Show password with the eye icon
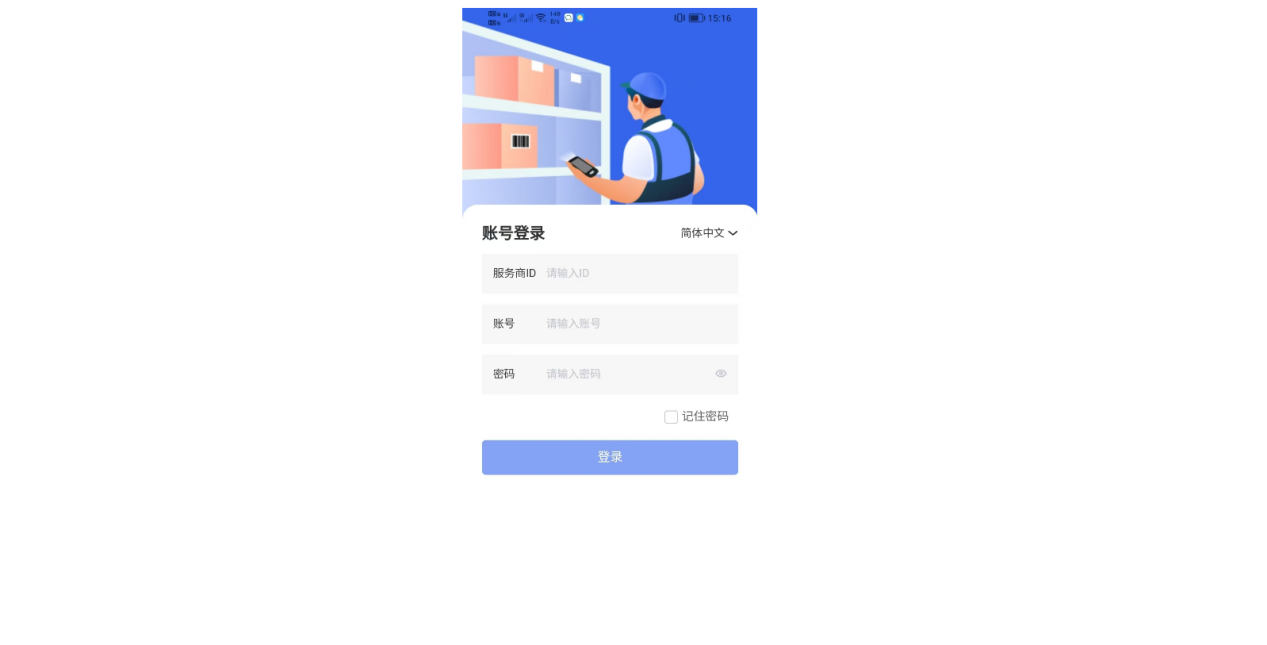The image size is (1267, 645). [720, 374]
